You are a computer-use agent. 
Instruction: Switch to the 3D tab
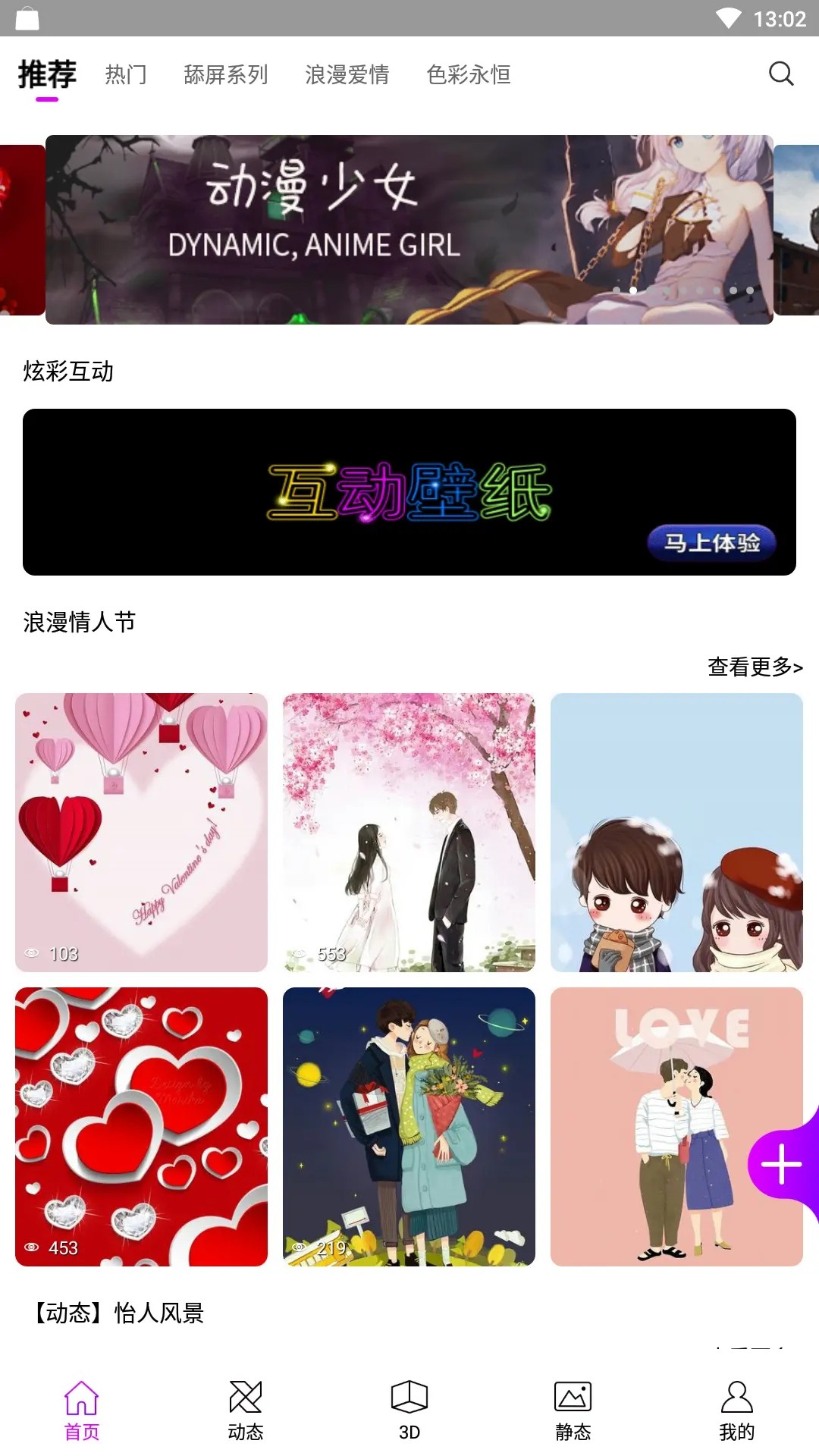pyautogui.click(x=409, y=1410)
